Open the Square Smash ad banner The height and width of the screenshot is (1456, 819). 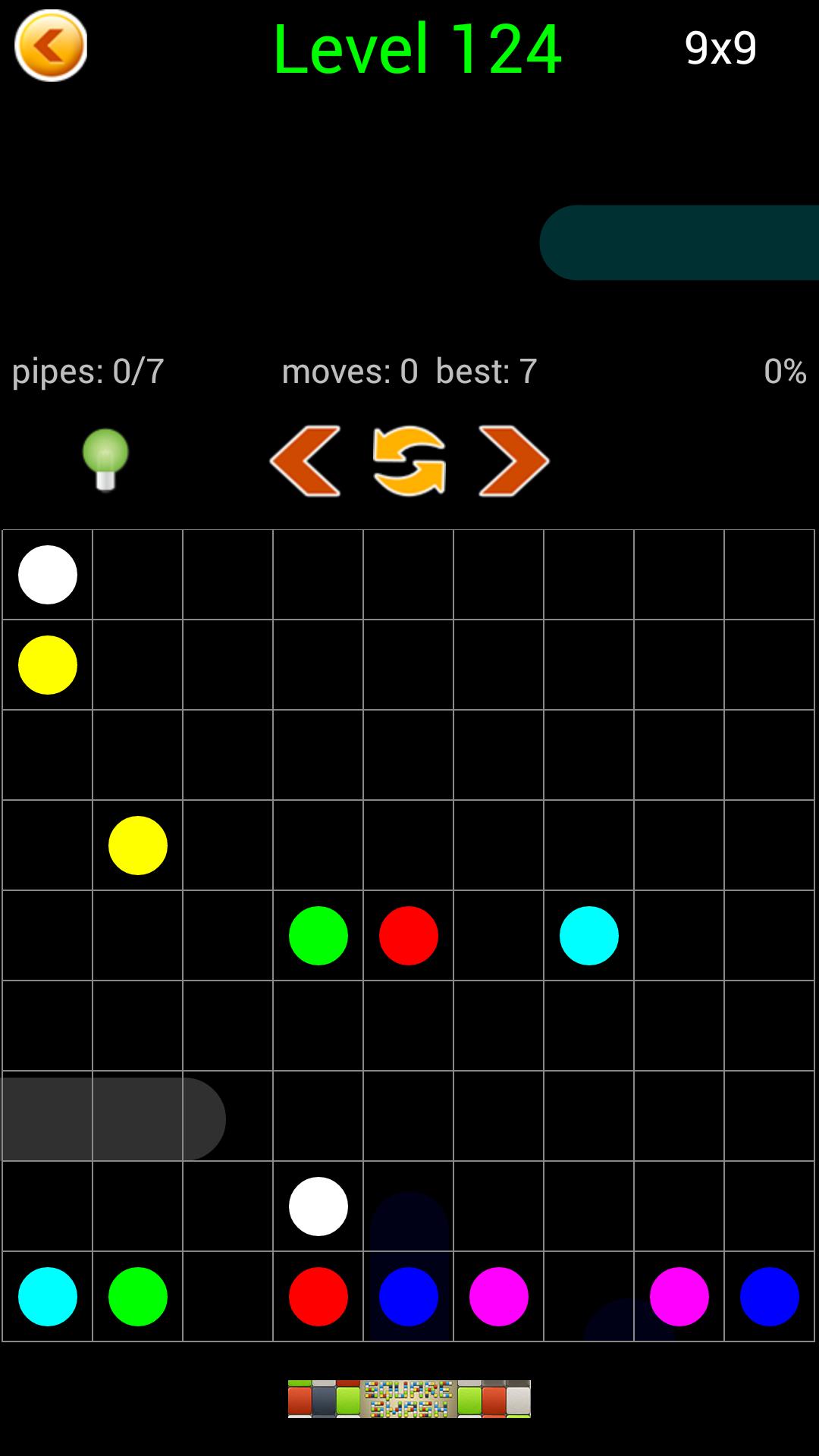[409, 1398]
